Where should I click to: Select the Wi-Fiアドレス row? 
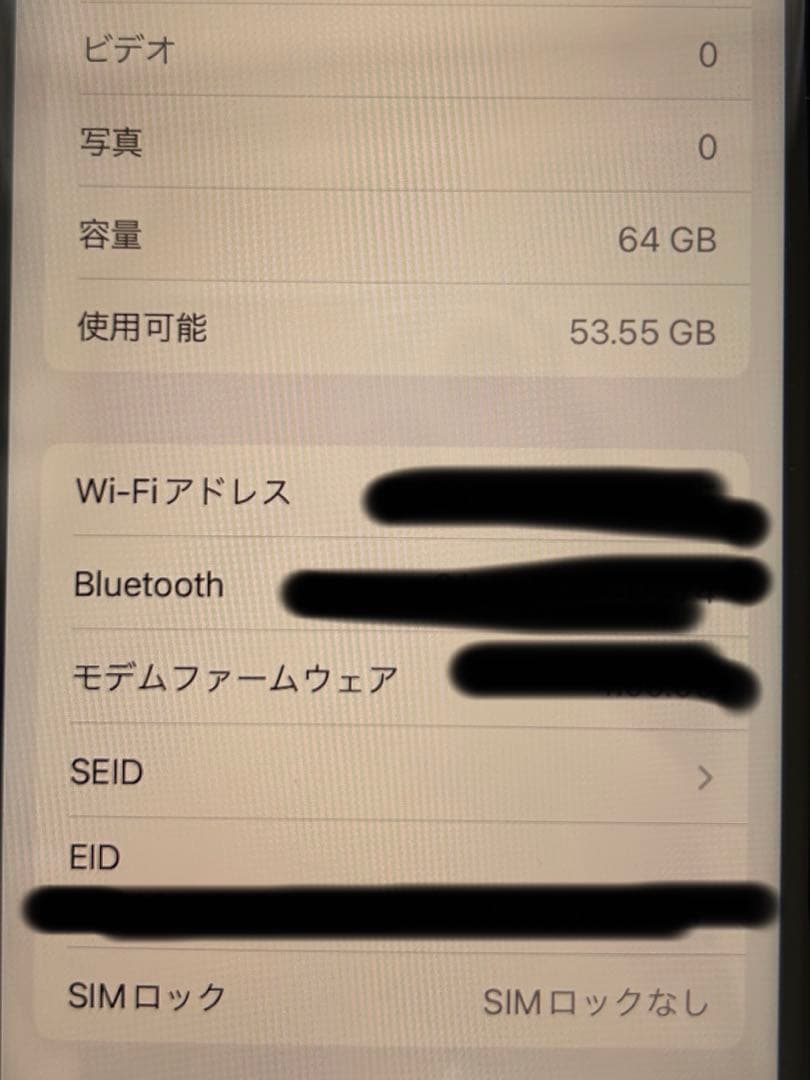pos(400,492)
